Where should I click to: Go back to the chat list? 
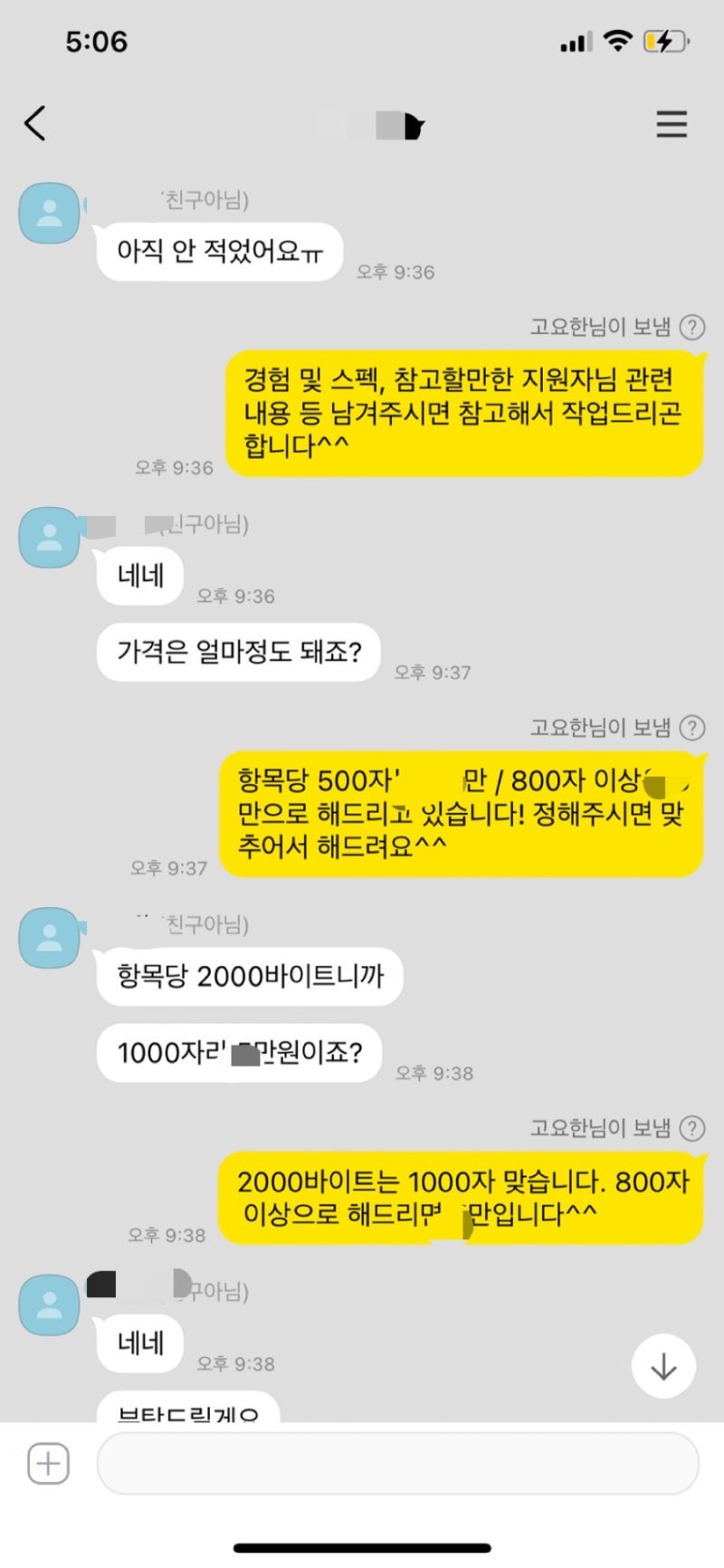point(35,124)
